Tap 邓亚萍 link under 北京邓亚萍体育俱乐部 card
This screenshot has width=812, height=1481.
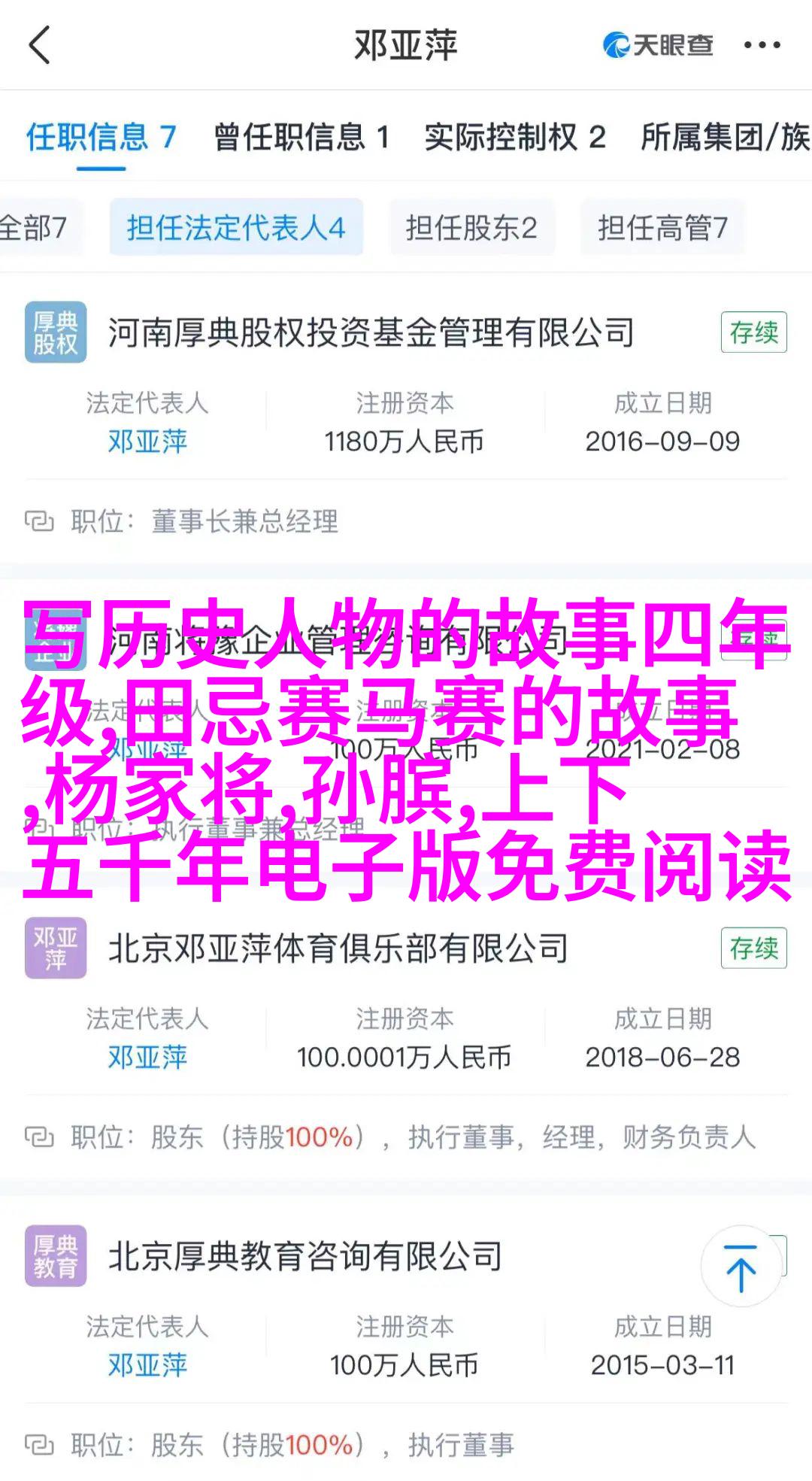click(147, 1058)
